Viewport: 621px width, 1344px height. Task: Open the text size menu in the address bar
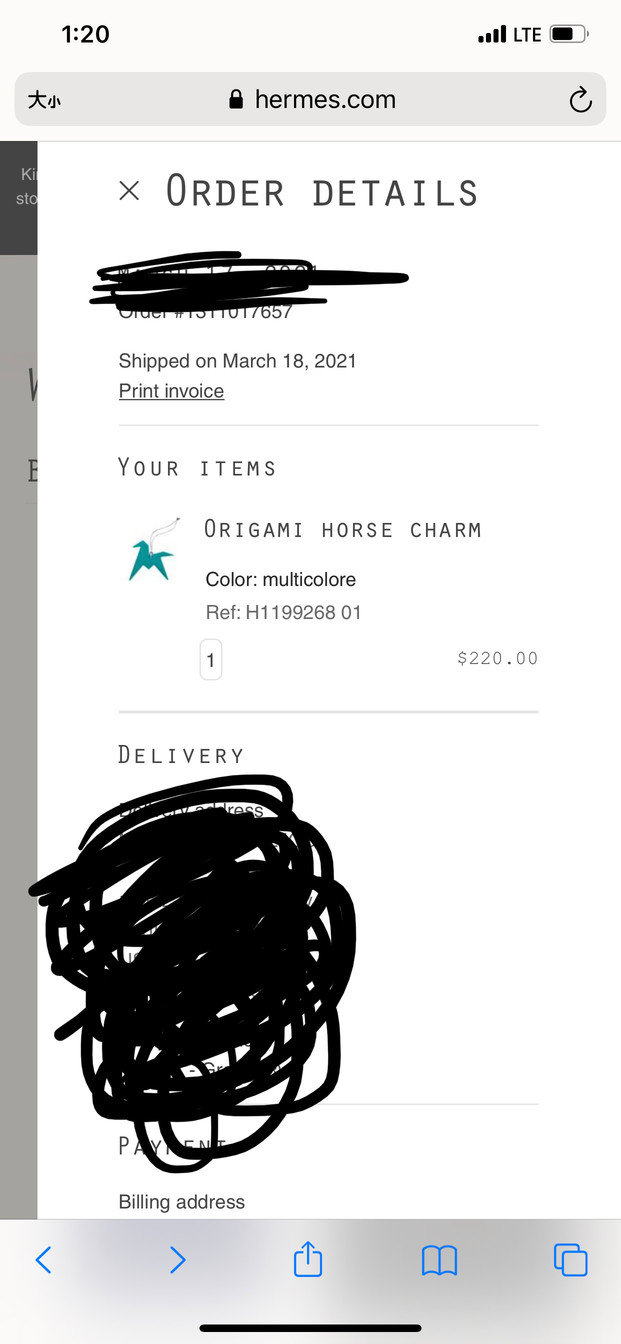pyautogui.click(x=44, y=100)
